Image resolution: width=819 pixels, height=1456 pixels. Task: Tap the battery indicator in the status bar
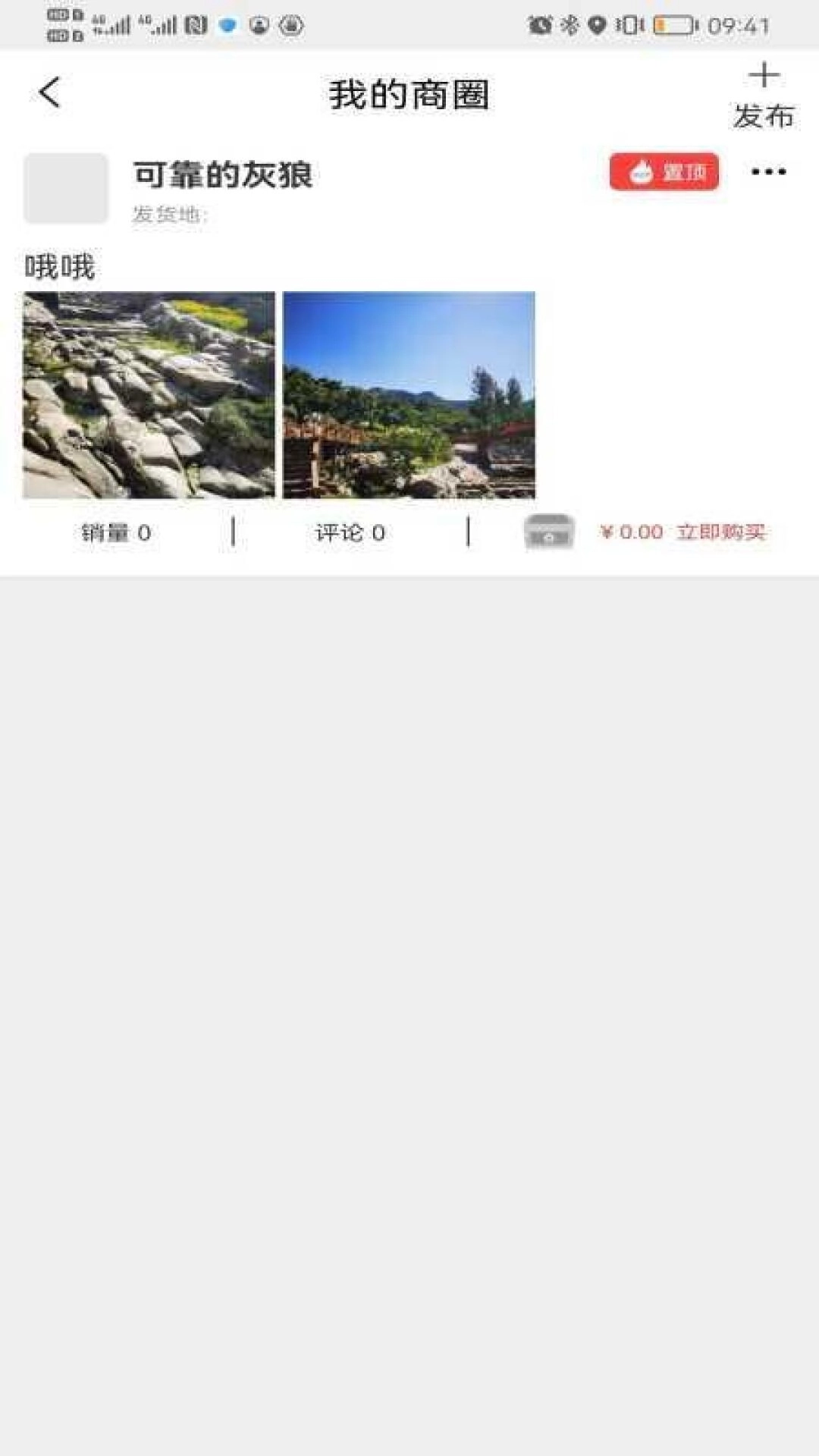(x=673, y=24)
